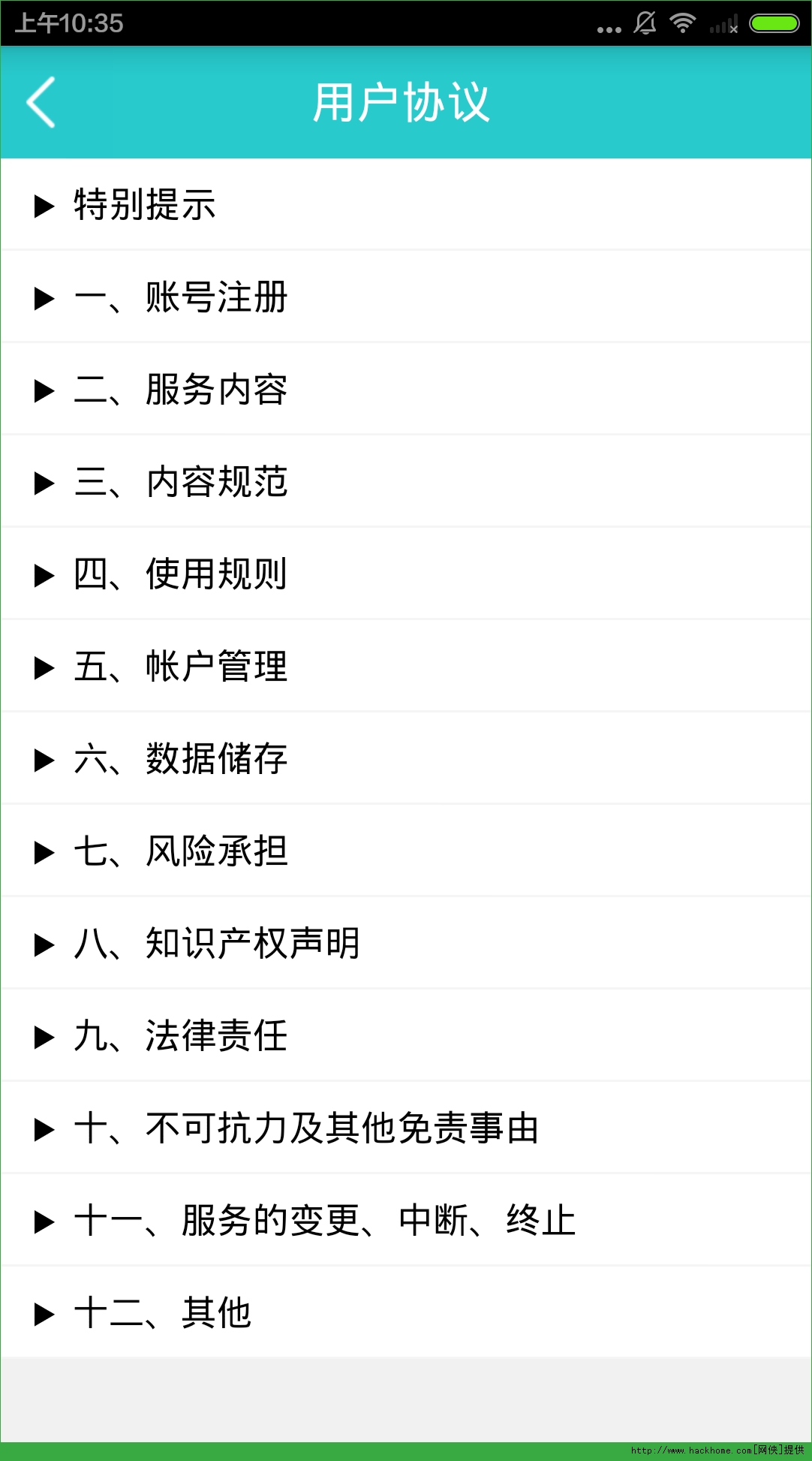Open the 六、数据储存 section
The width and height of the screenshot is (812, 1461).
[180, 759]
